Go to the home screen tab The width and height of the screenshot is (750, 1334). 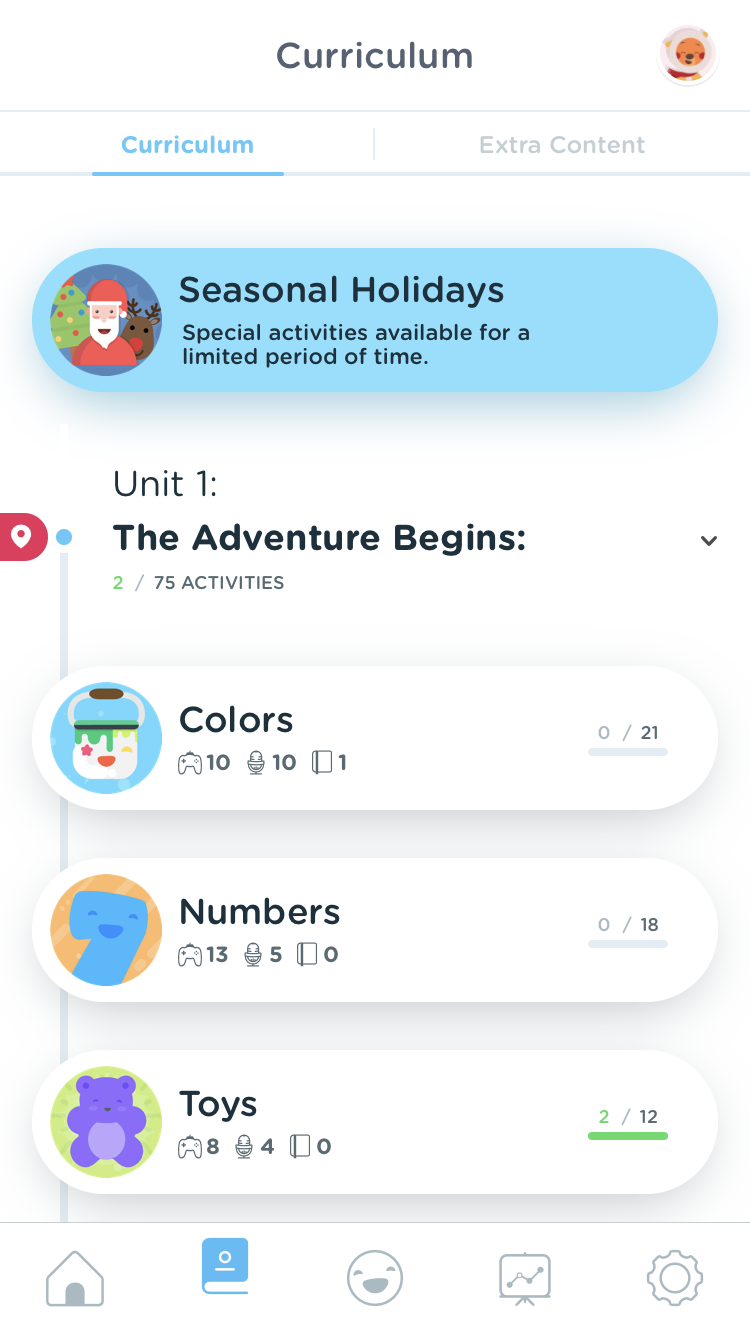(x=75, y=1278)
